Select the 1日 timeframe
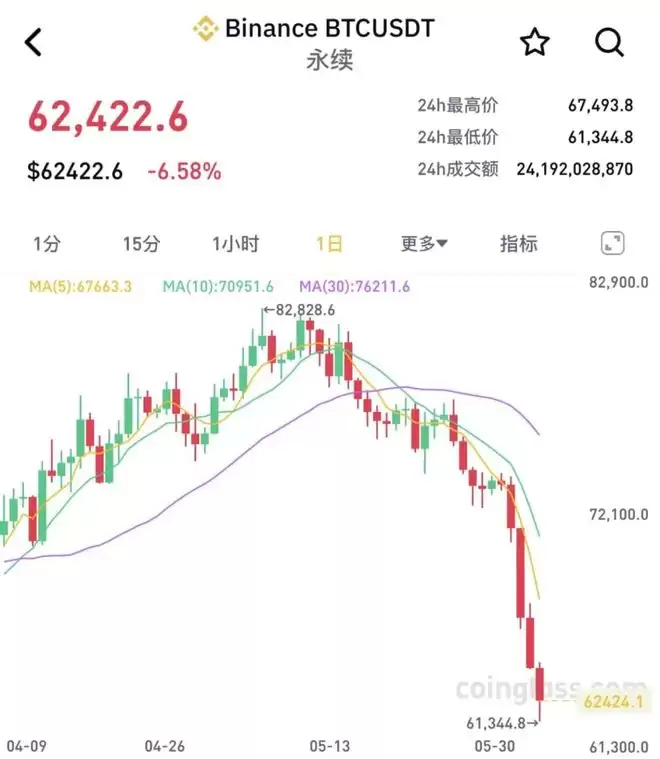 329,243
